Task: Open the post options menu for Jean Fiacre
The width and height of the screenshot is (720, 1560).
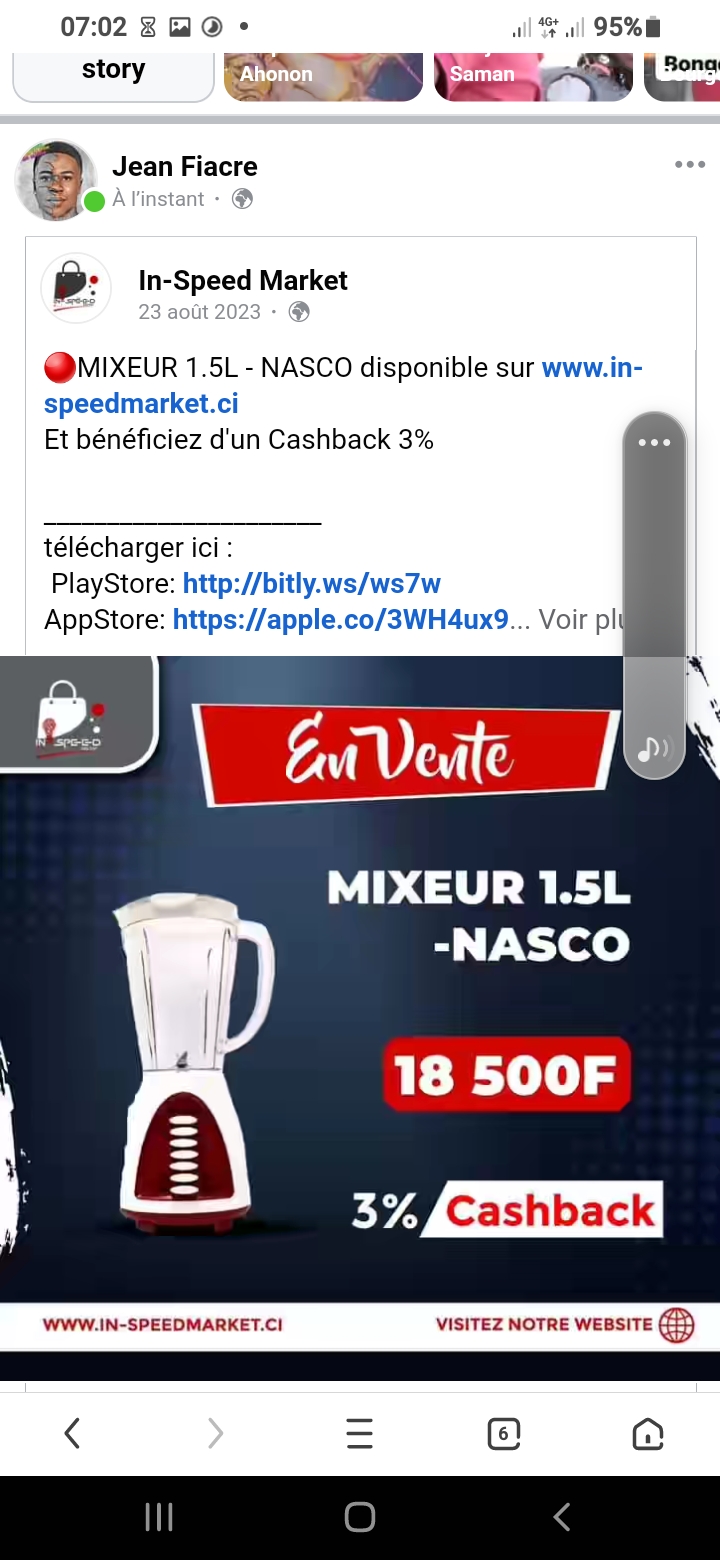Action: point(689,165)
